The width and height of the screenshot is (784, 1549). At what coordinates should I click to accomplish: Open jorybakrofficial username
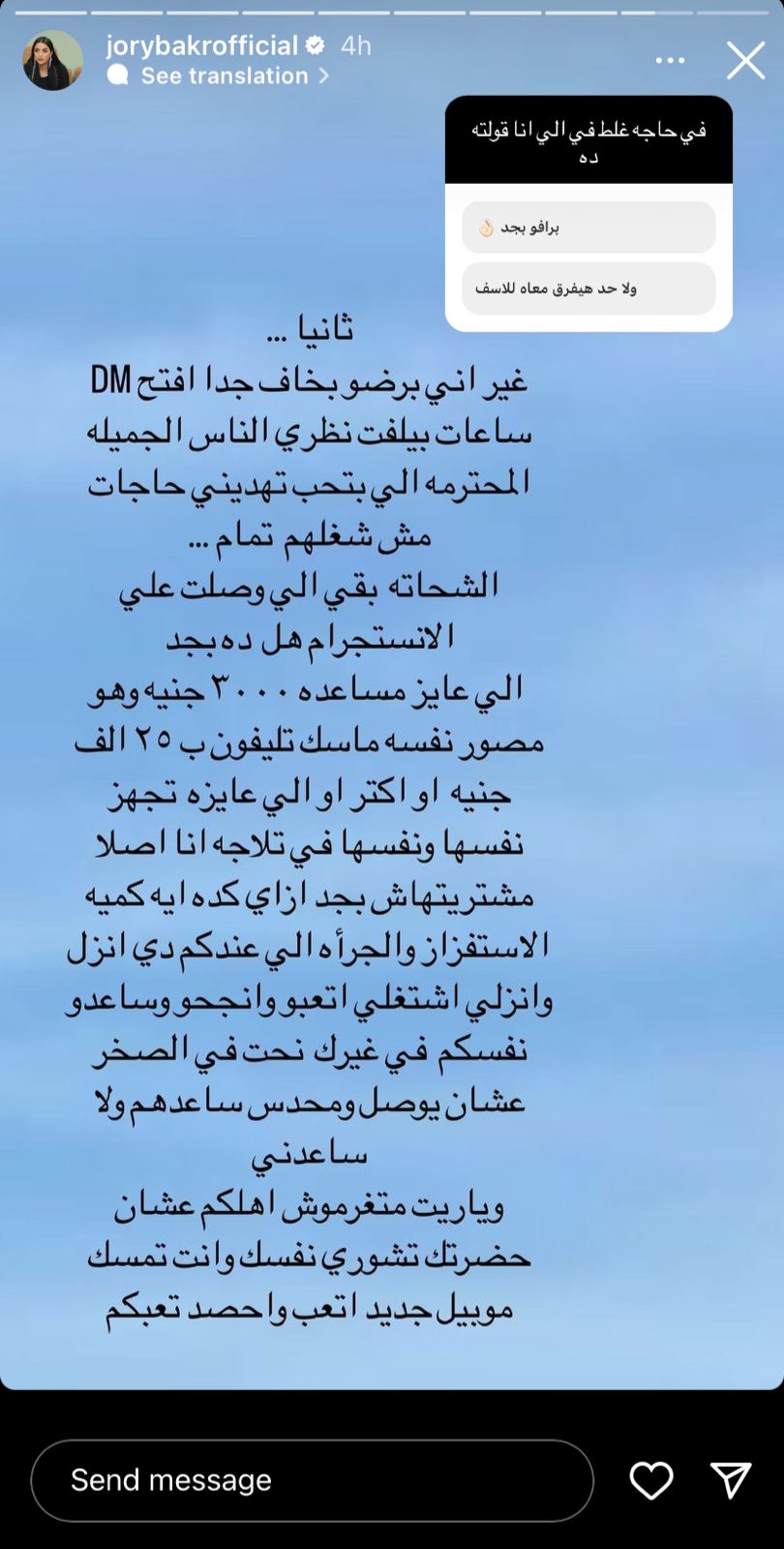(201, 46)
